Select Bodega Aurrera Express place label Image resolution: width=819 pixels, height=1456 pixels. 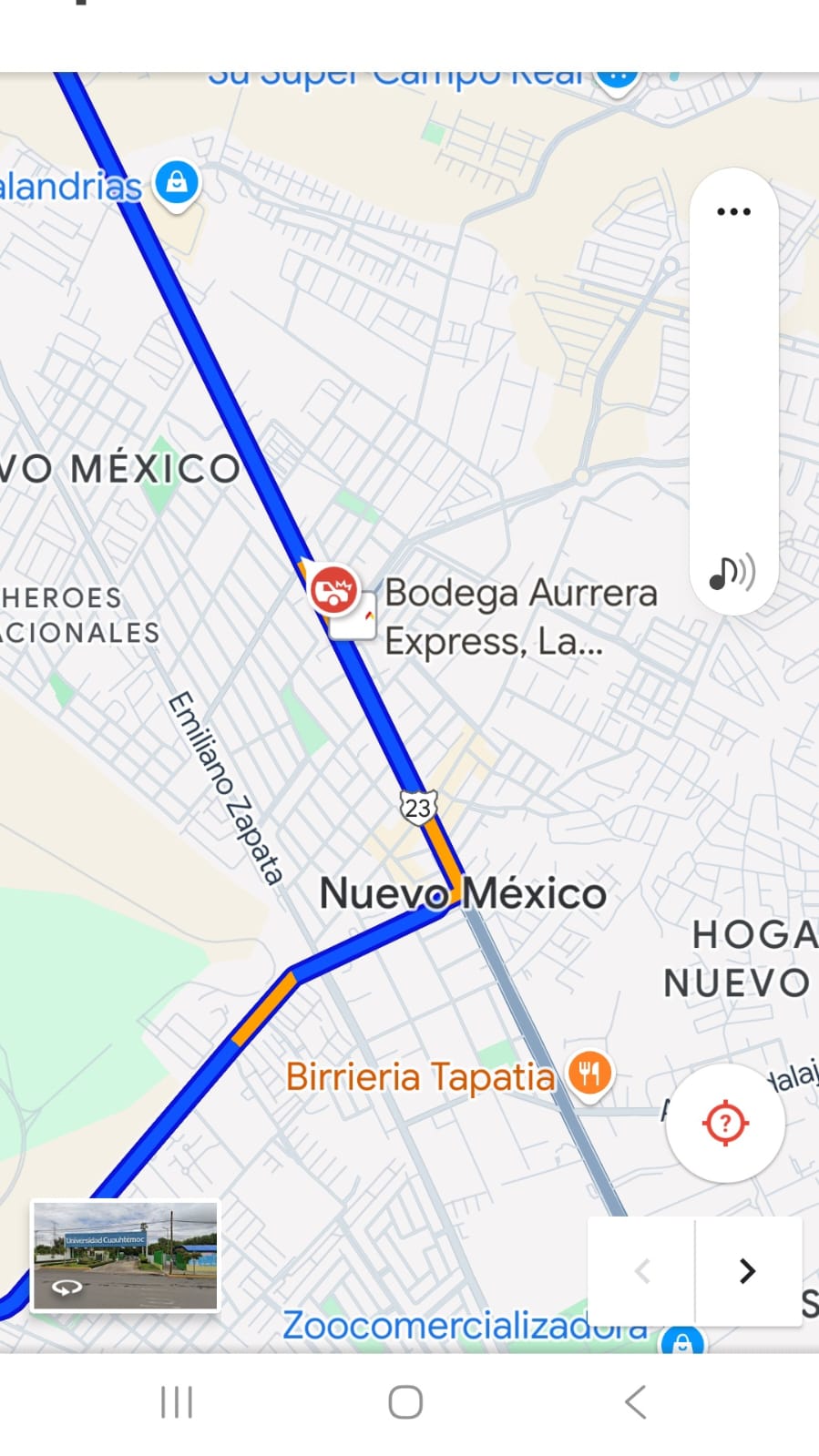coord(520,616)
